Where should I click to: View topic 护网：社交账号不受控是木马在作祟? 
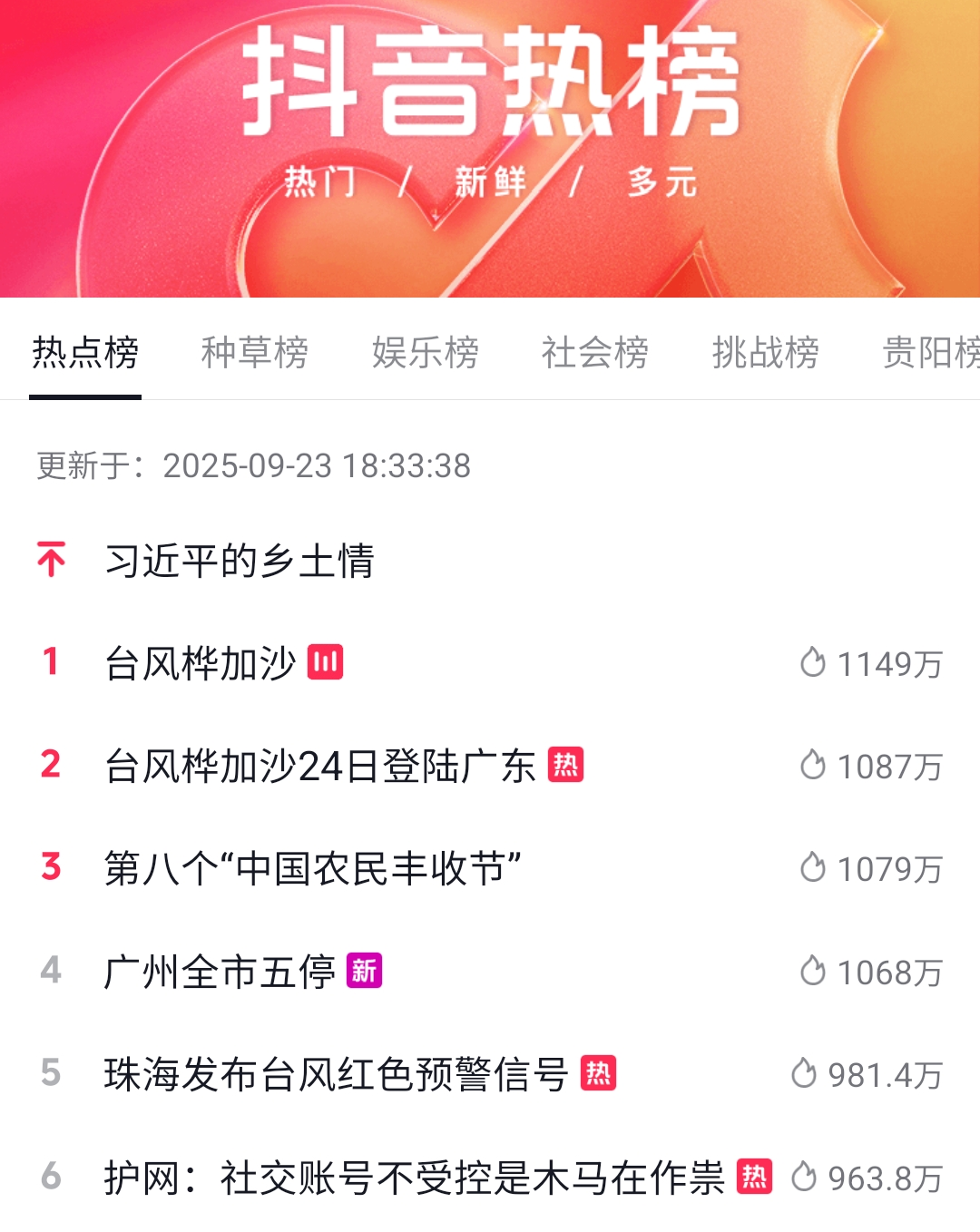tap(414, 1178)
